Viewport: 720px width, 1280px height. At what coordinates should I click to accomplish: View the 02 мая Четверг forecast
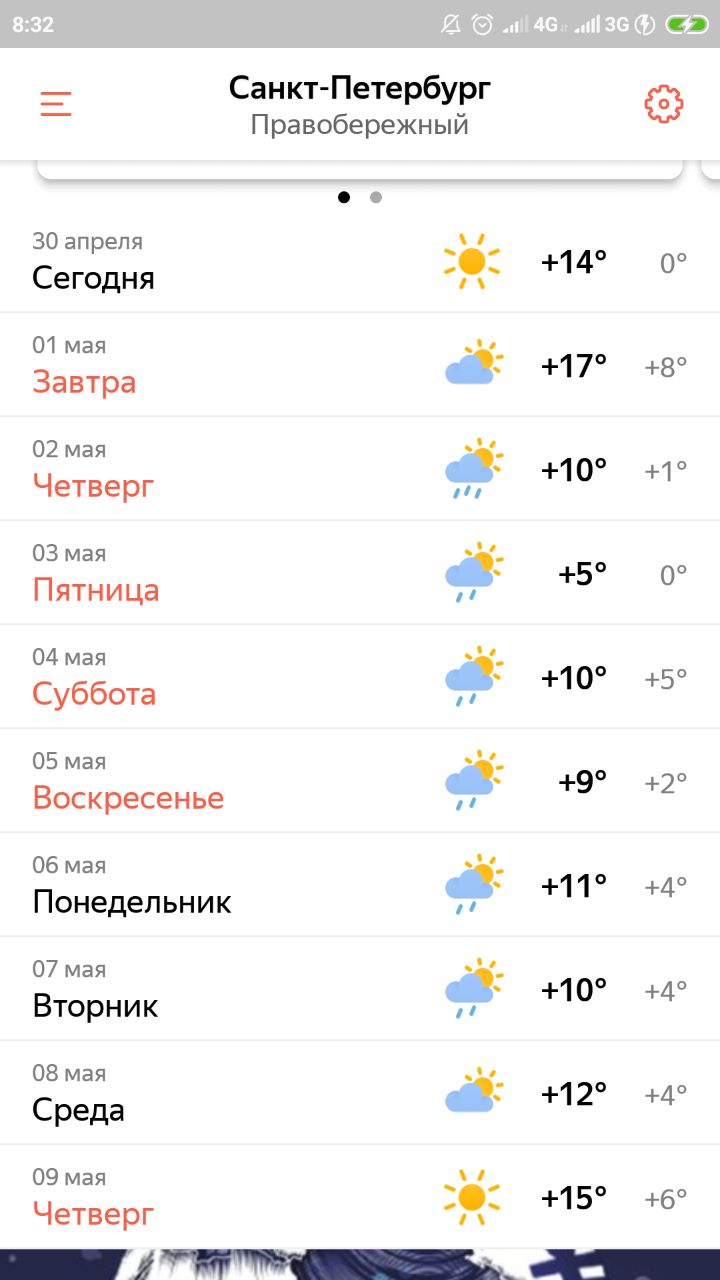pos(360,470)
